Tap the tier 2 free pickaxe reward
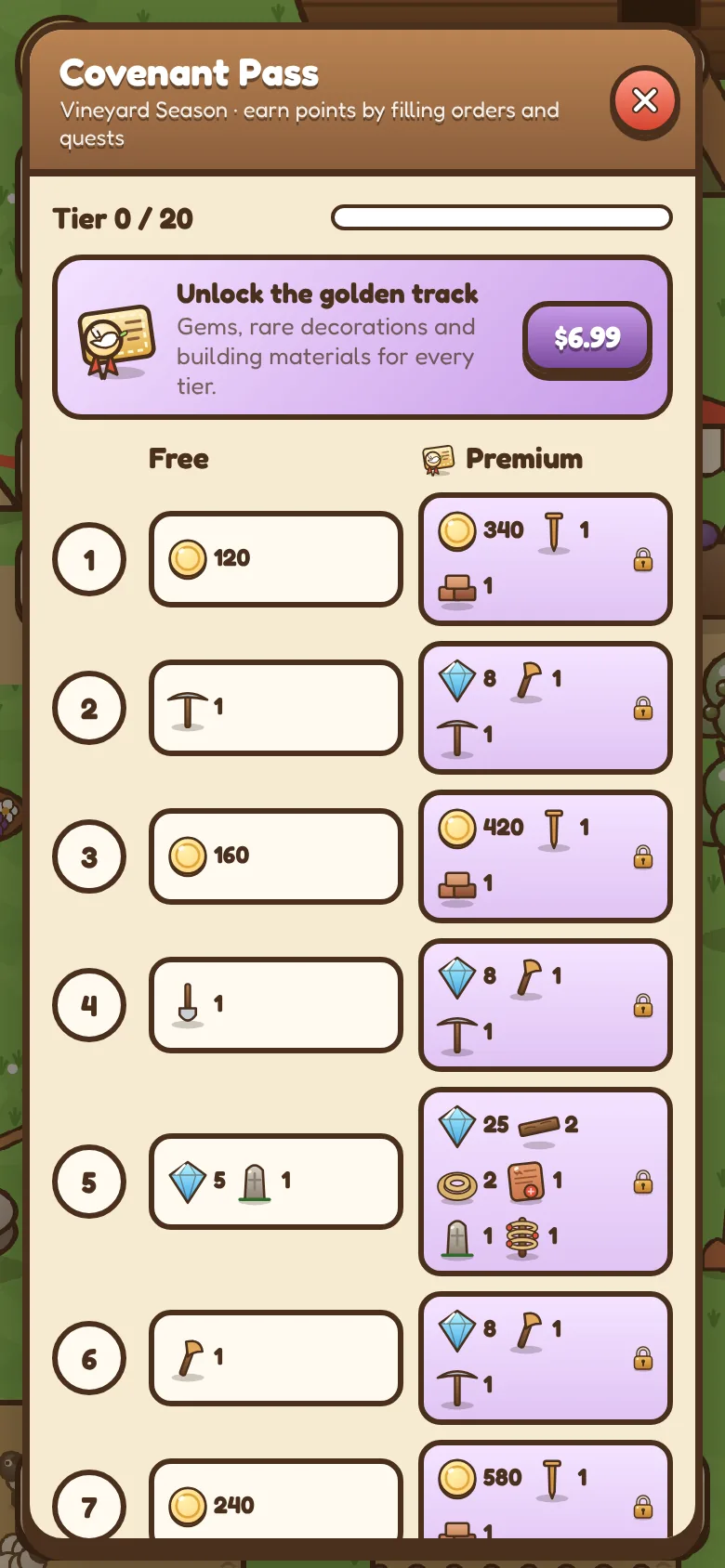The height and width of the screenshot is (1568, 725). [x=276, y=708]
